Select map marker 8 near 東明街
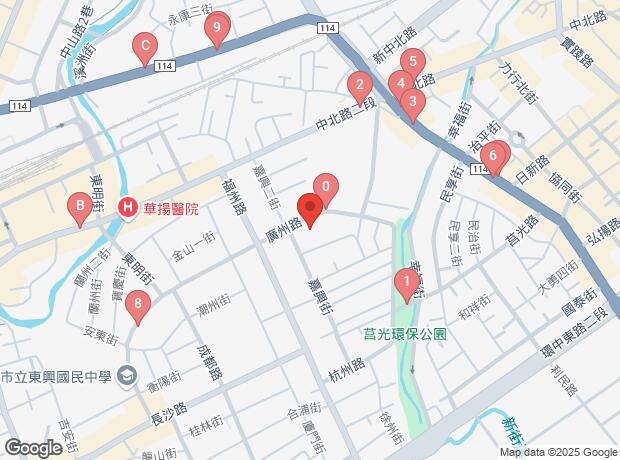The image size is (620, 460). click(138, 303)
